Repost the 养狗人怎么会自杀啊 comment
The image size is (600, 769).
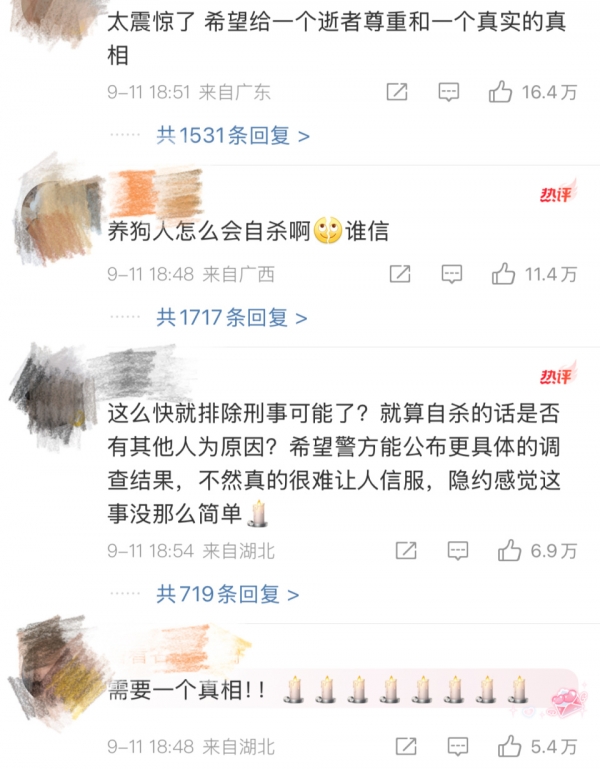tap(399, 273)
